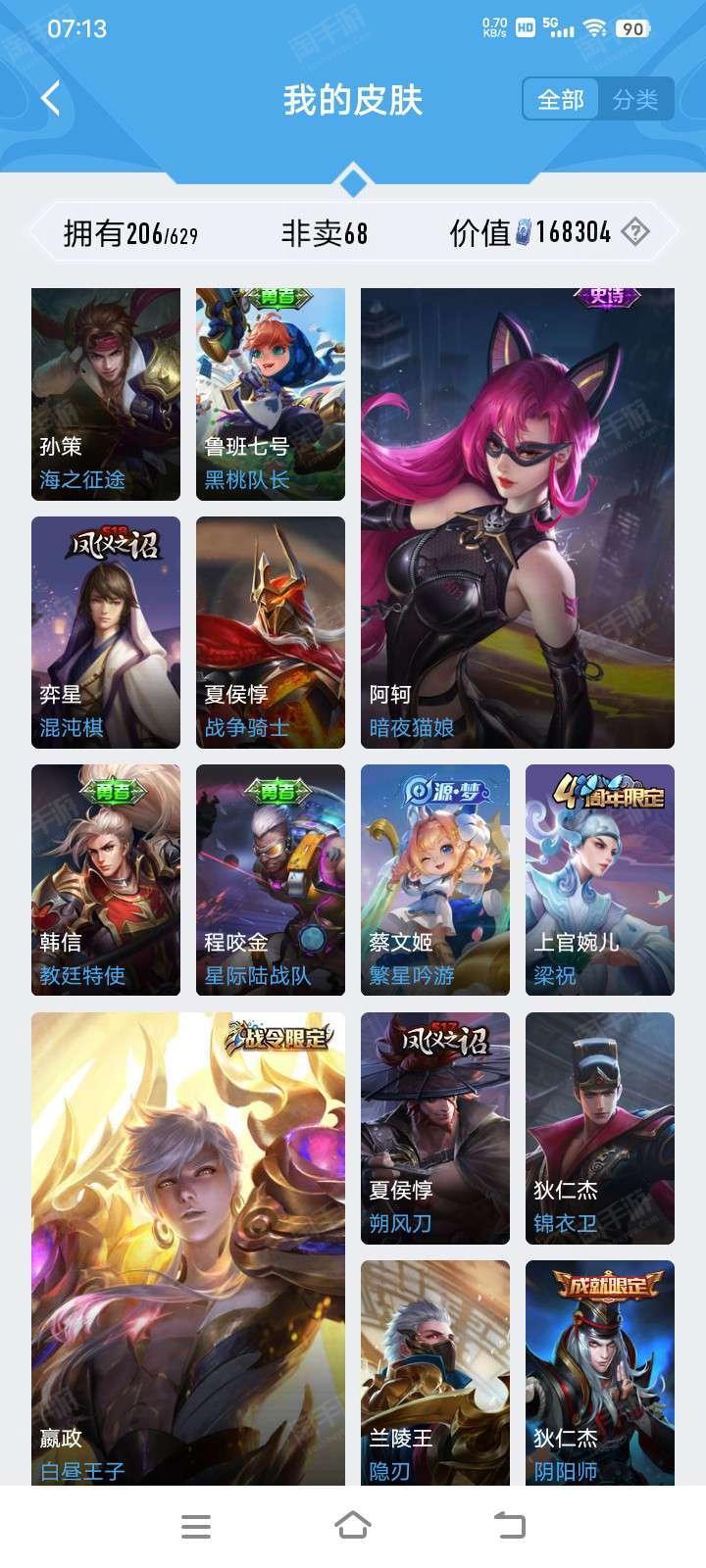Open 鲁班七号 黑桃队长 skin card

pos(271,394)
